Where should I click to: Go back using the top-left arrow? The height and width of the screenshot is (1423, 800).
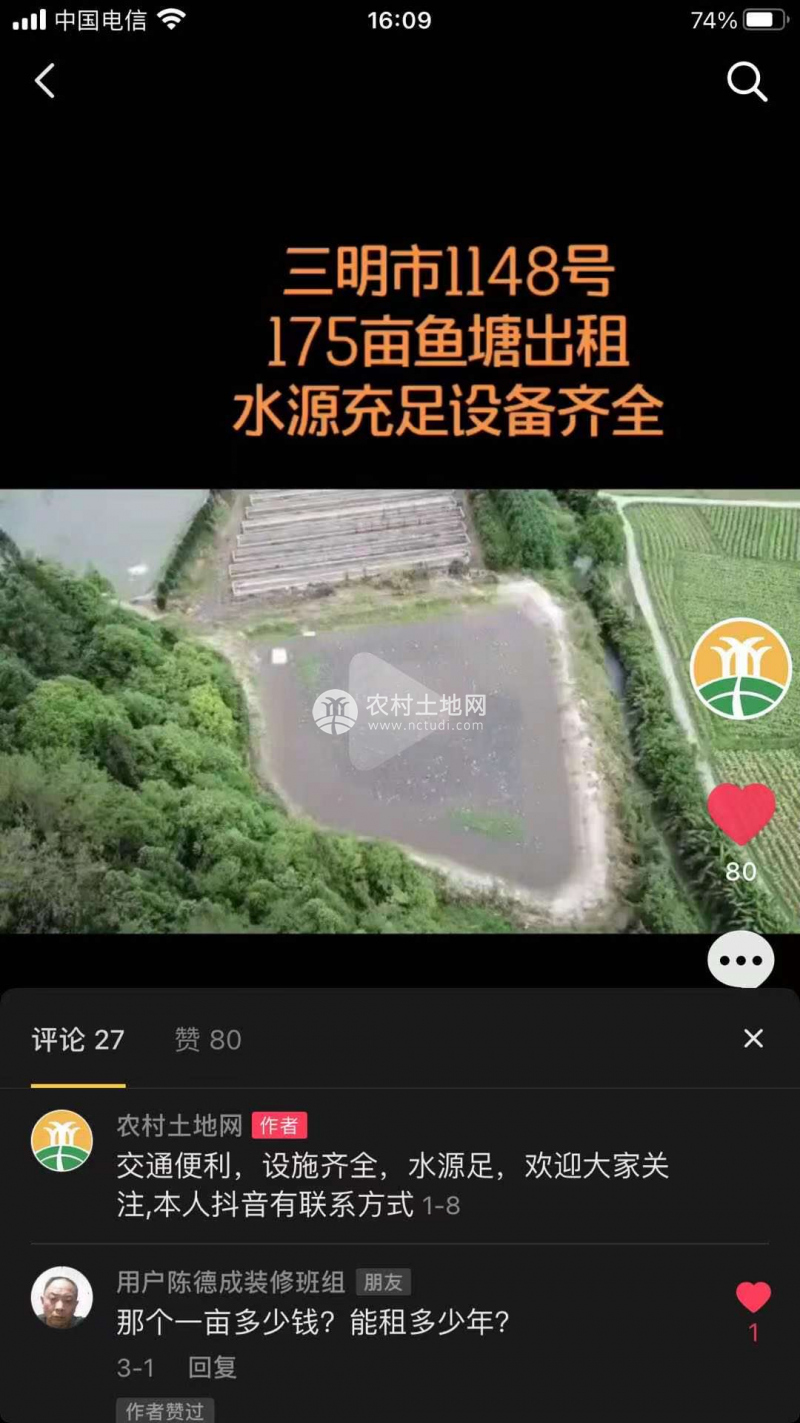click(x=45, y=81)
